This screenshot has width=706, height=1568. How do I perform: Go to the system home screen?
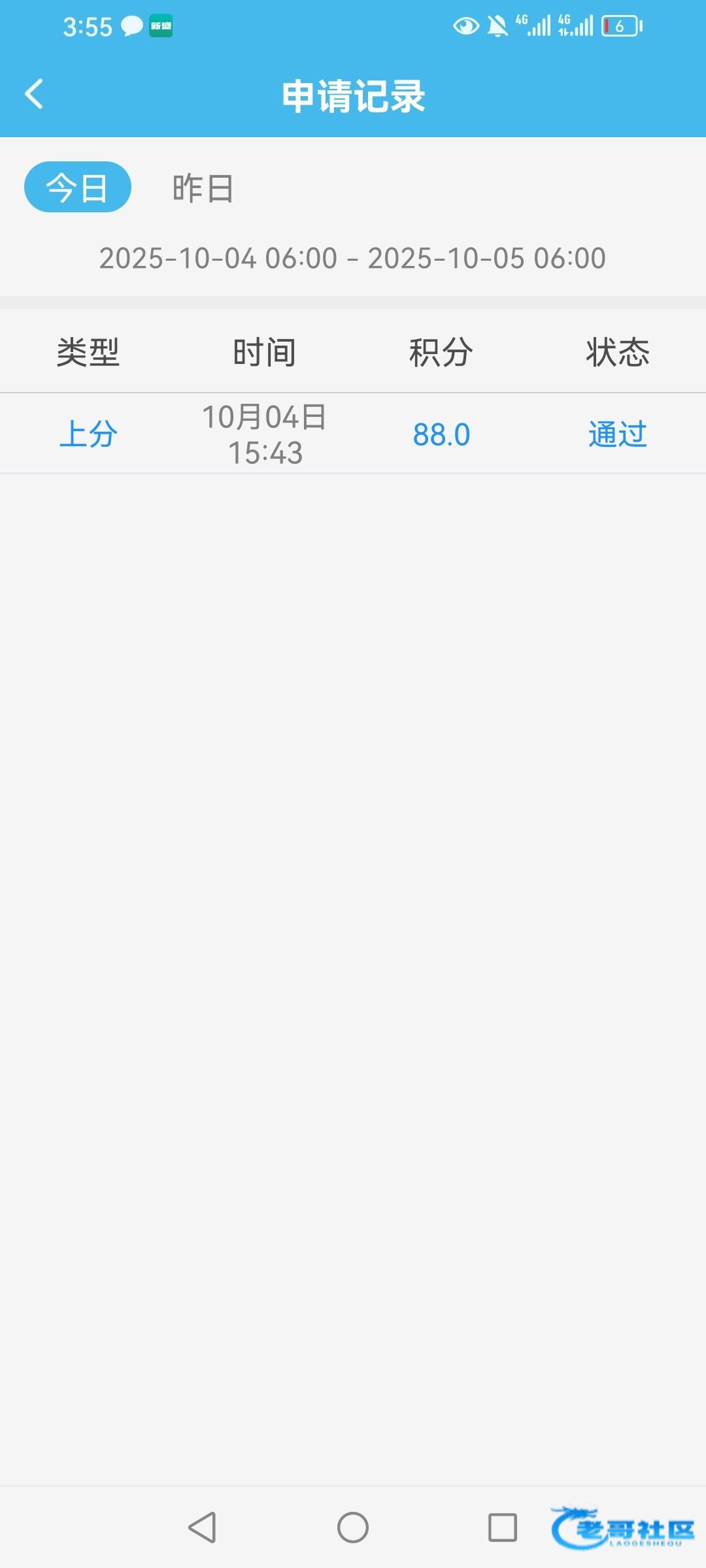[353, 1527]
